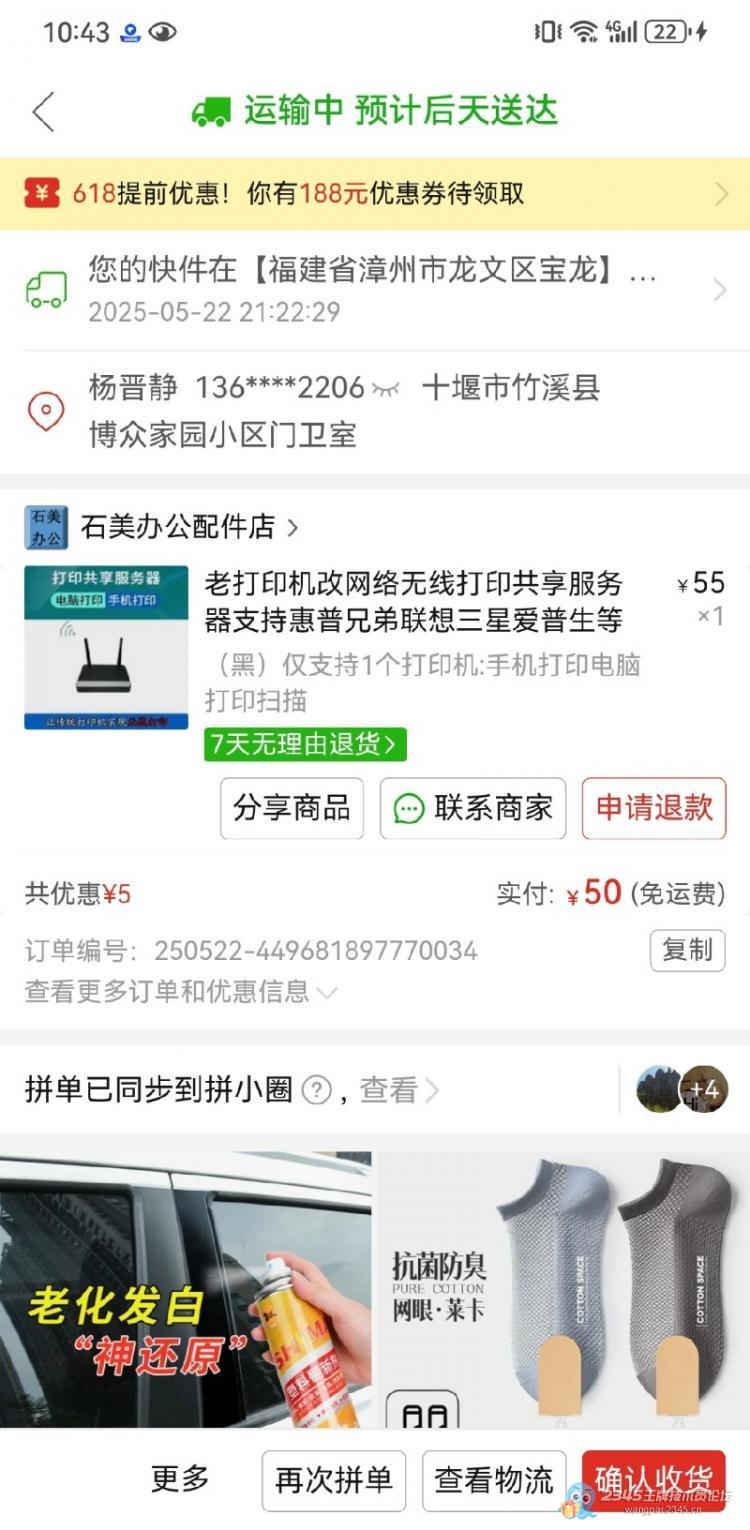Tap the 7天无理由退货 tag
This screenshot has width=750, height=1530.
305,744
